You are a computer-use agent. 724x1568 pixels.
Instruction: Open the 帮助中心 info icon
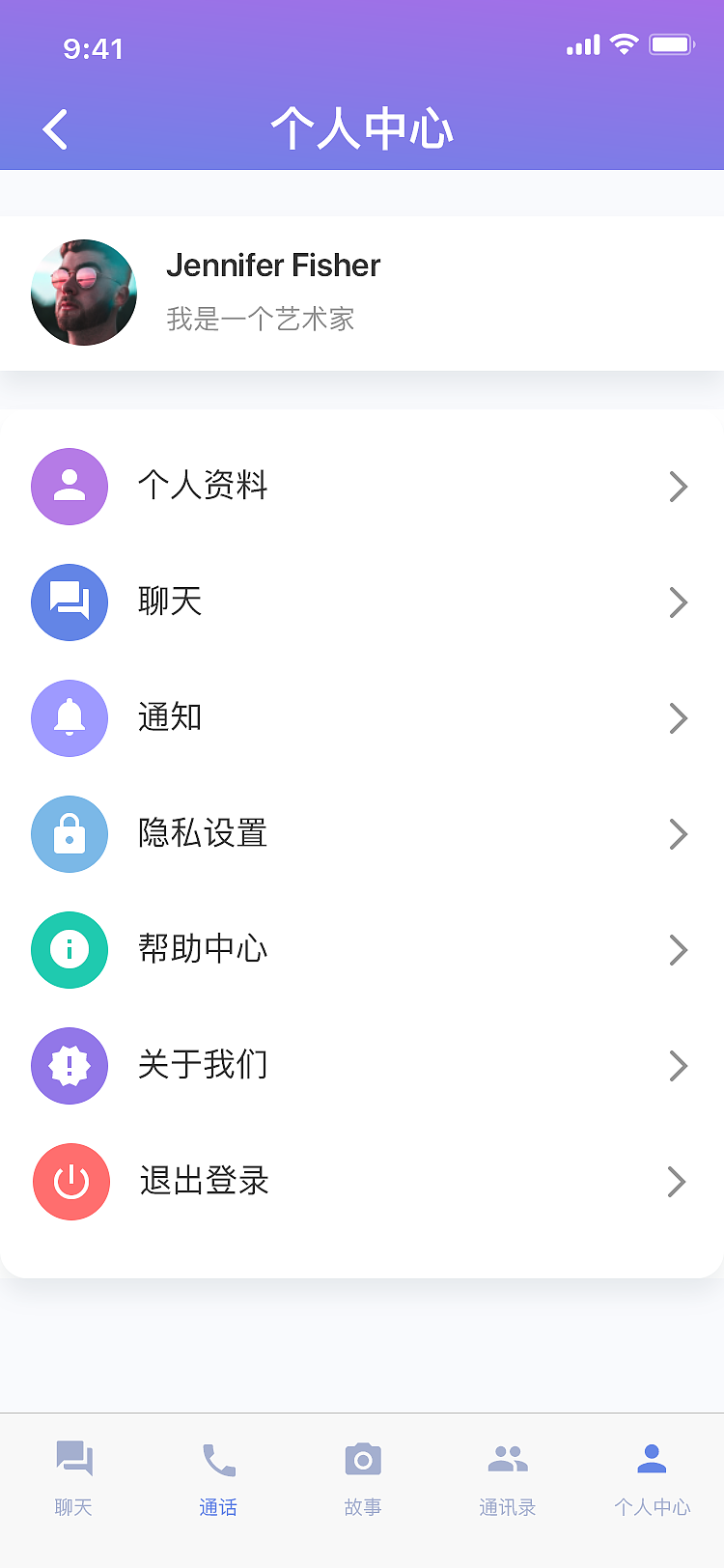tap(70, 950)
